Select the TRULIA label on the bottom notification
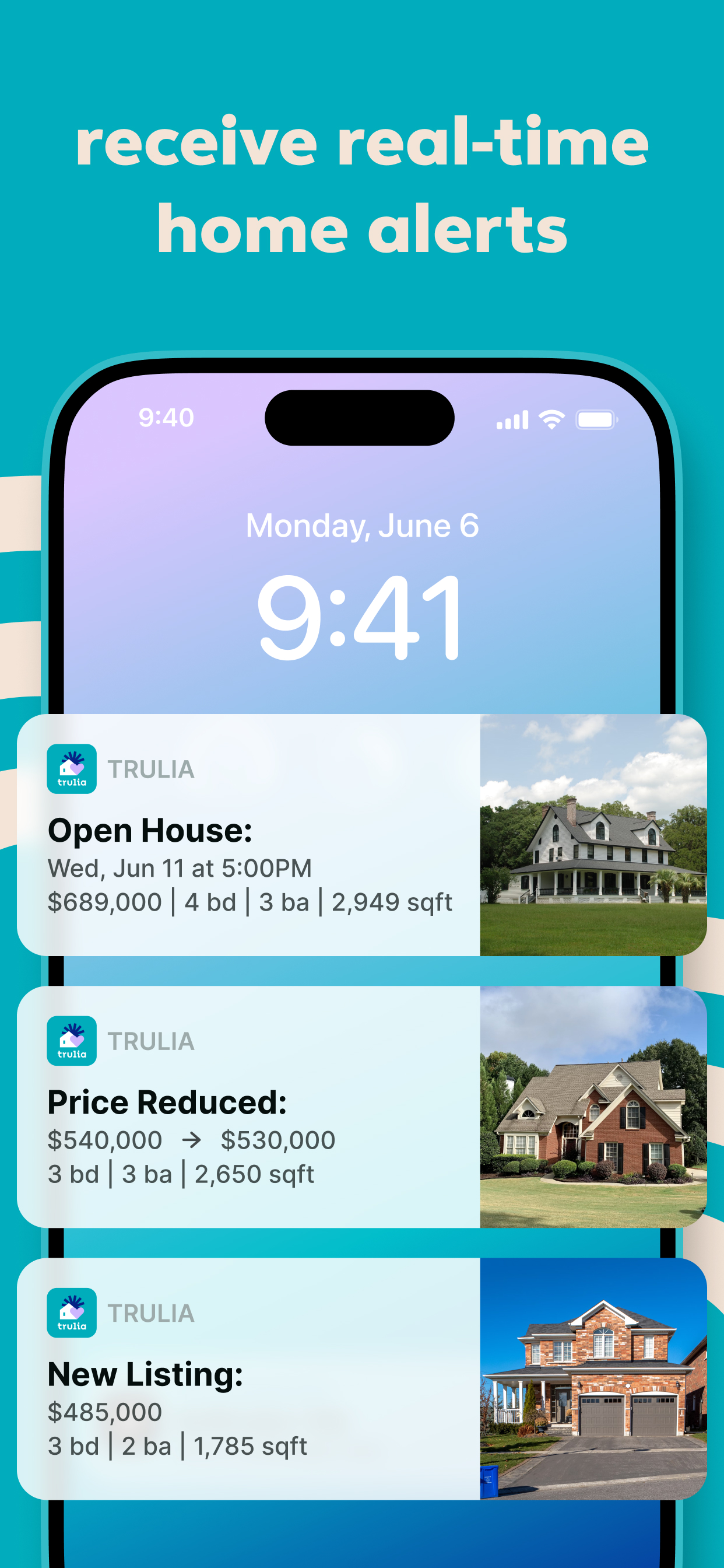 150,1313
